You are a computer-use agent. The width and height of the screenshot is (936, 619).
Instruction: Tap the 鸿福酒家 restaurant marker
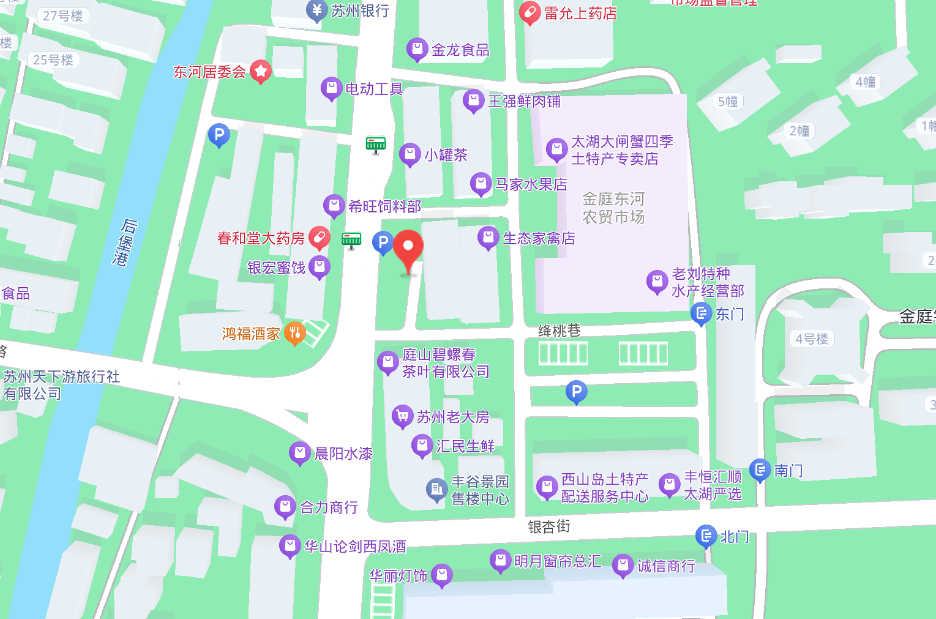tap(294, 333)
